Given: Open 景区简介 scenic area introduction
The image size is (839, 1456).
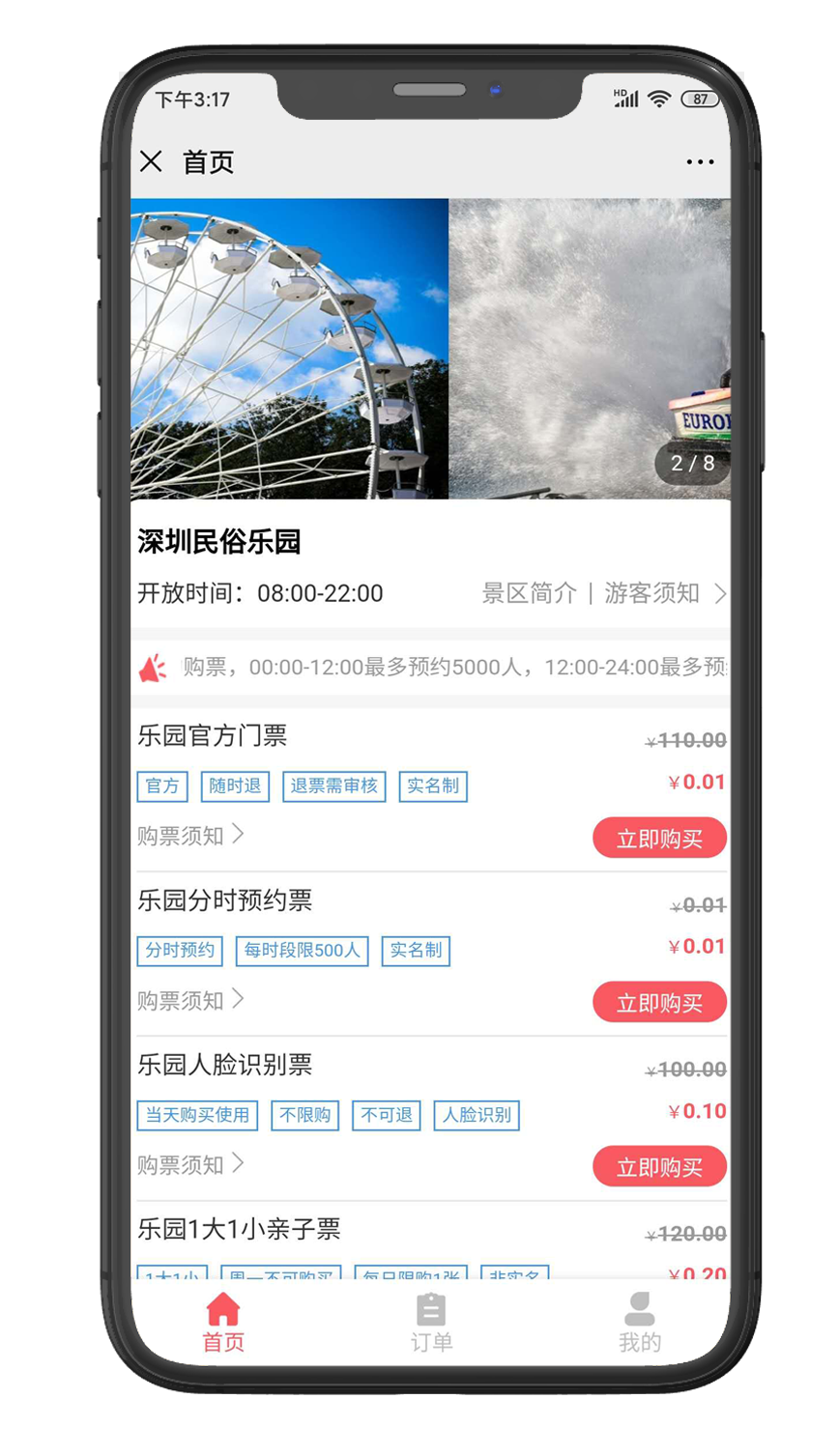Looking at the screenshot, I should 529,593.
